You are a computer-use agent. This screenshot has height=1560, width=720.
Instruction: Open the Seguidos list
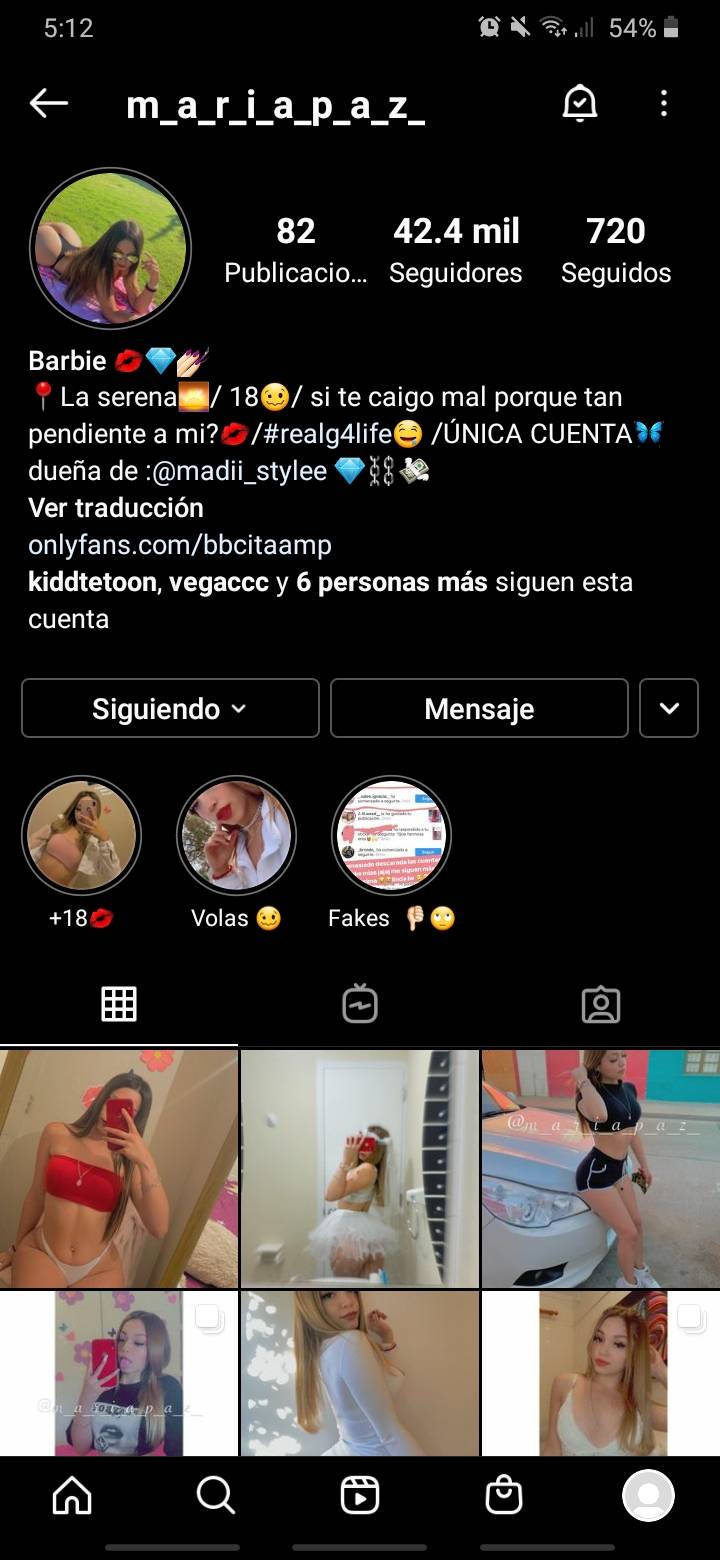point(616,250)
